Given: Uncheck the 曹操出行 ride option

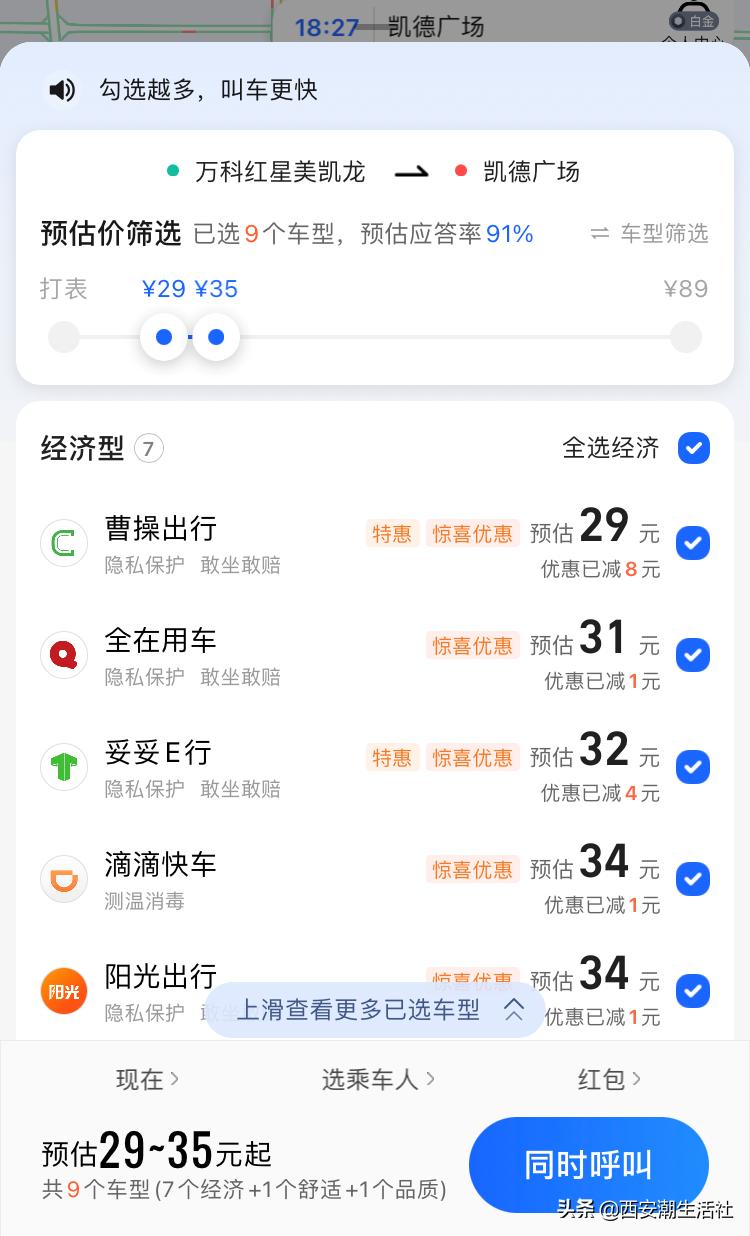Looking at the screenshot, I should tap(694, 543).
